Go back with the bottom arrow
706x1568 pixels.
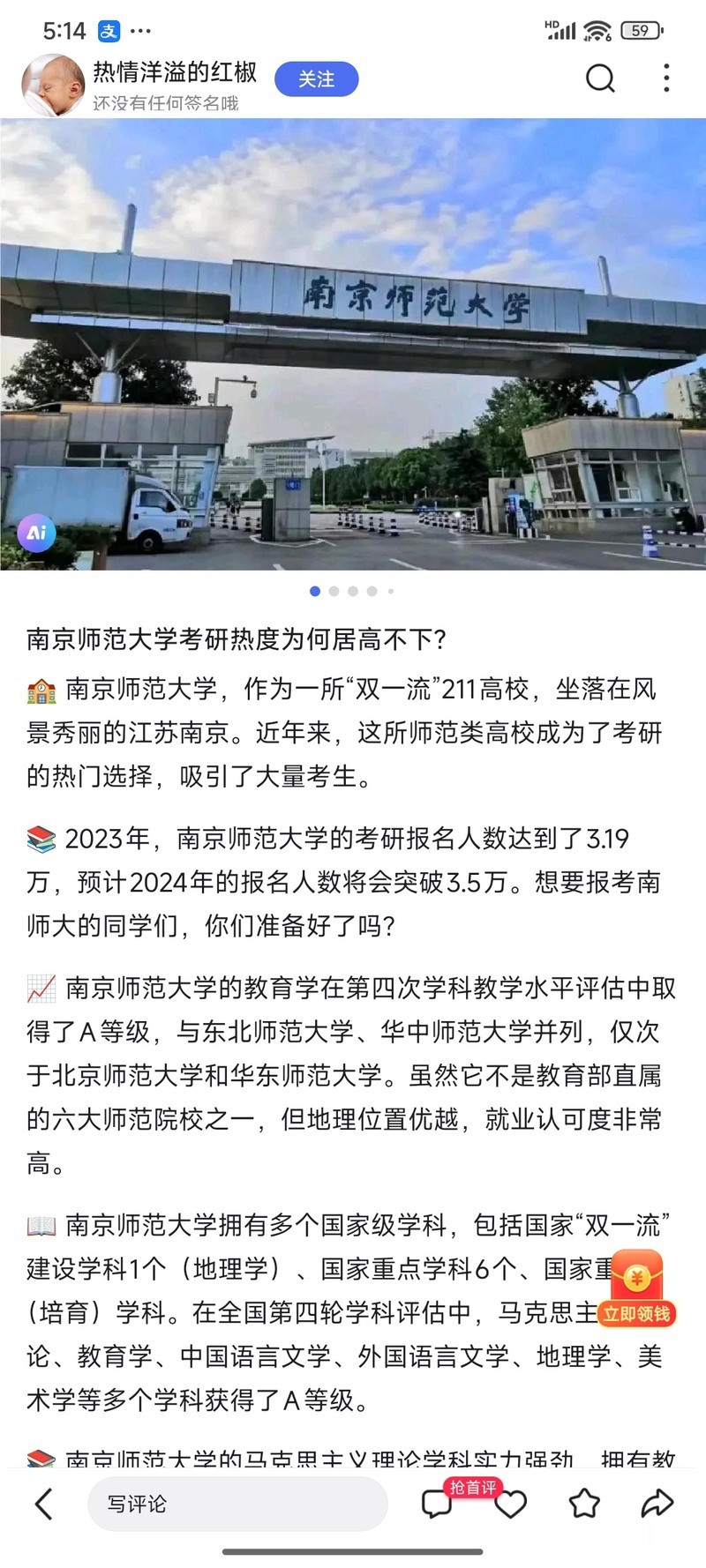pyautogui.click(x=44, y=1504)
